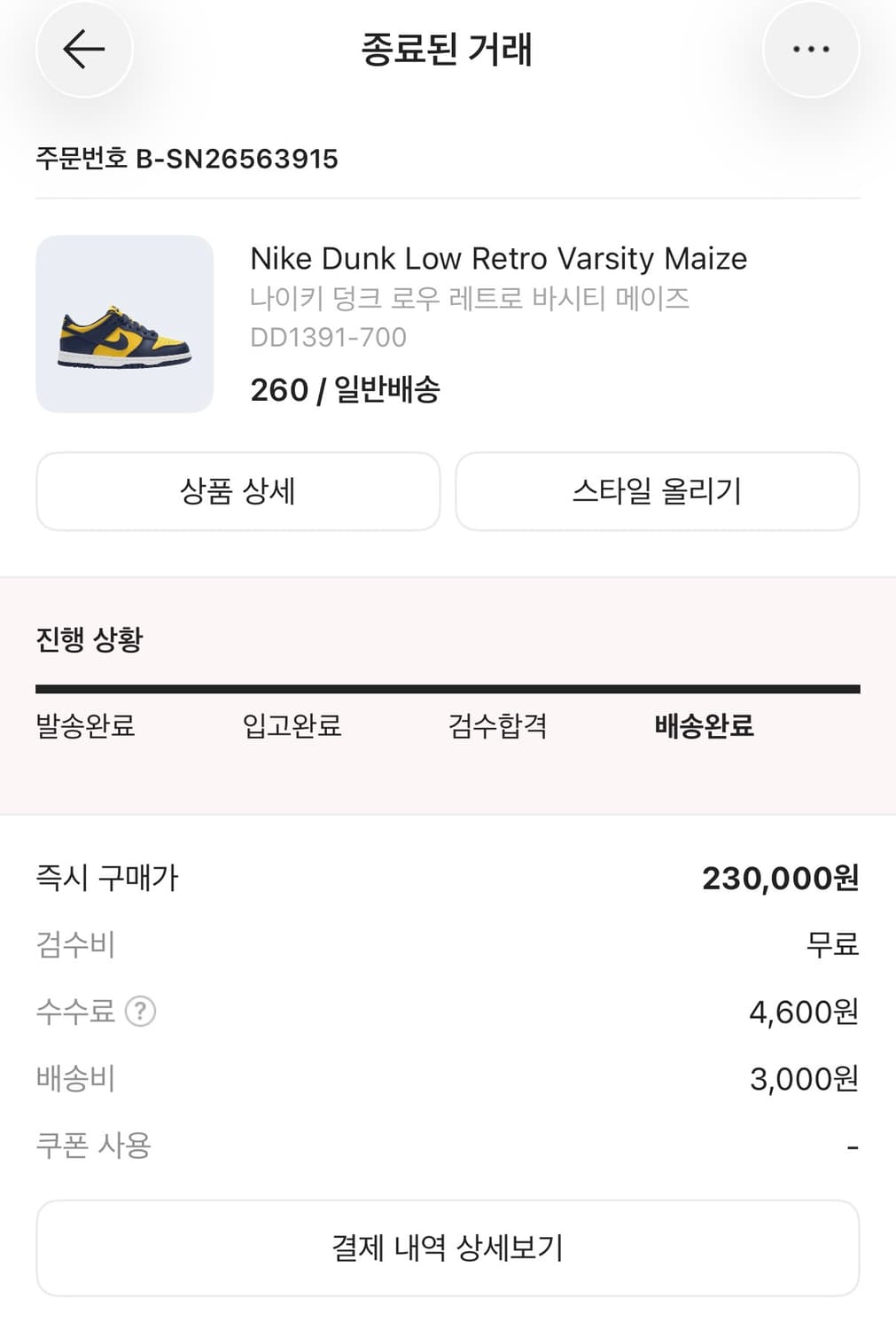Tap the back arrow to leave this screen
This screenshot has height=1330, width=896.
[84, 50]
